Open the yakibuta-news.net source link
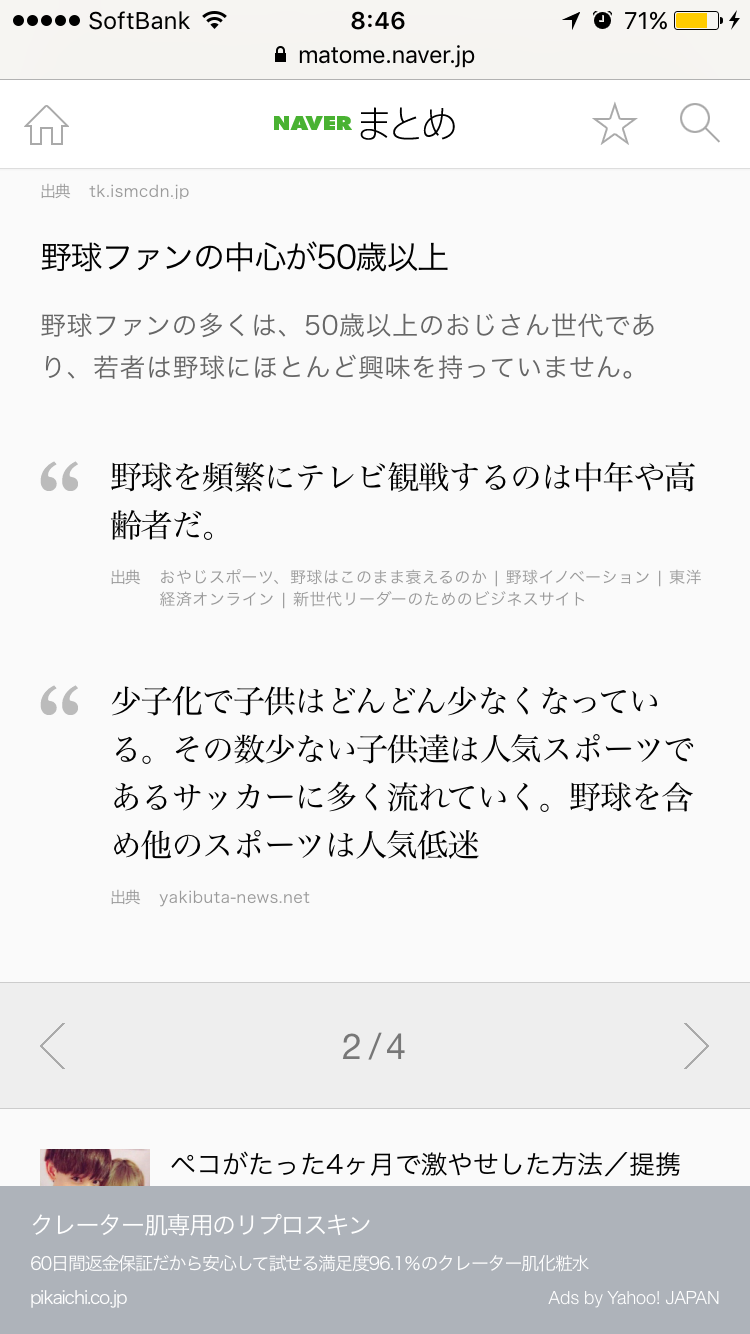 coord(234,897)
